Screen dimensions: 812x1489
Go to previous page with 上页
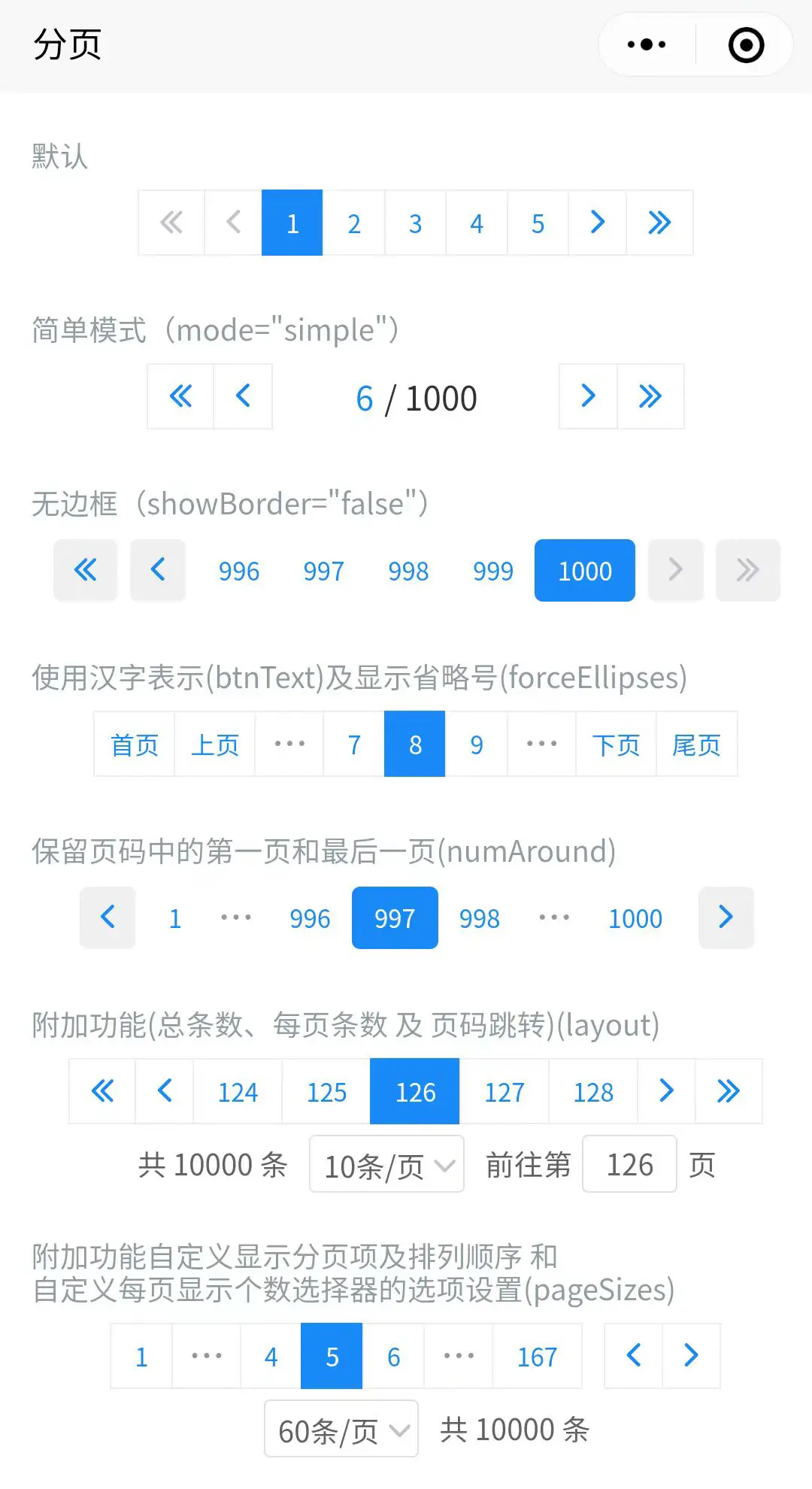coord(215,744)
